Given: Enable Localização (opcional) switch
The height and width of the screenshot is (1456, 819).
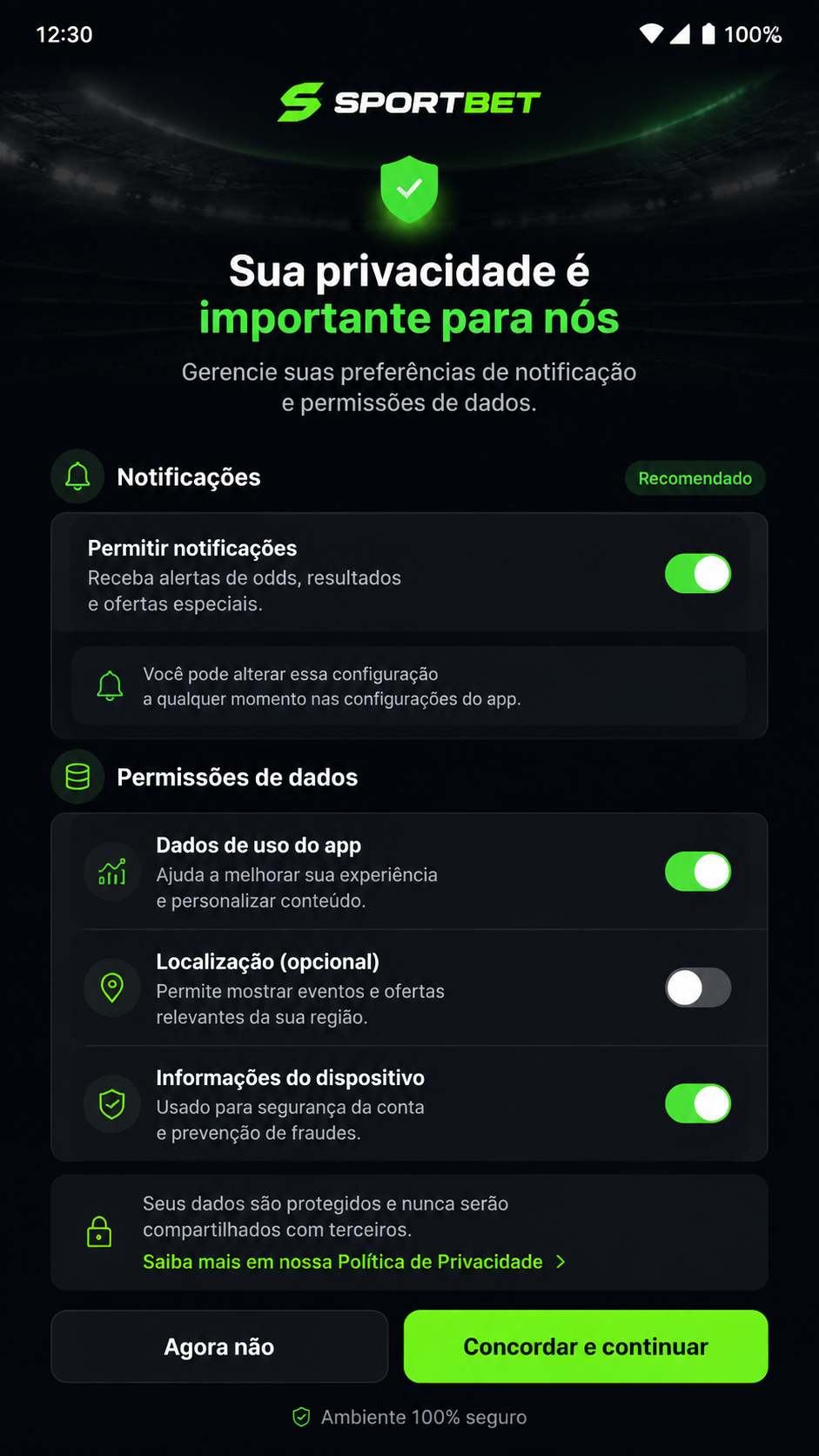Looking at the screenshot, I should [698, 988].
